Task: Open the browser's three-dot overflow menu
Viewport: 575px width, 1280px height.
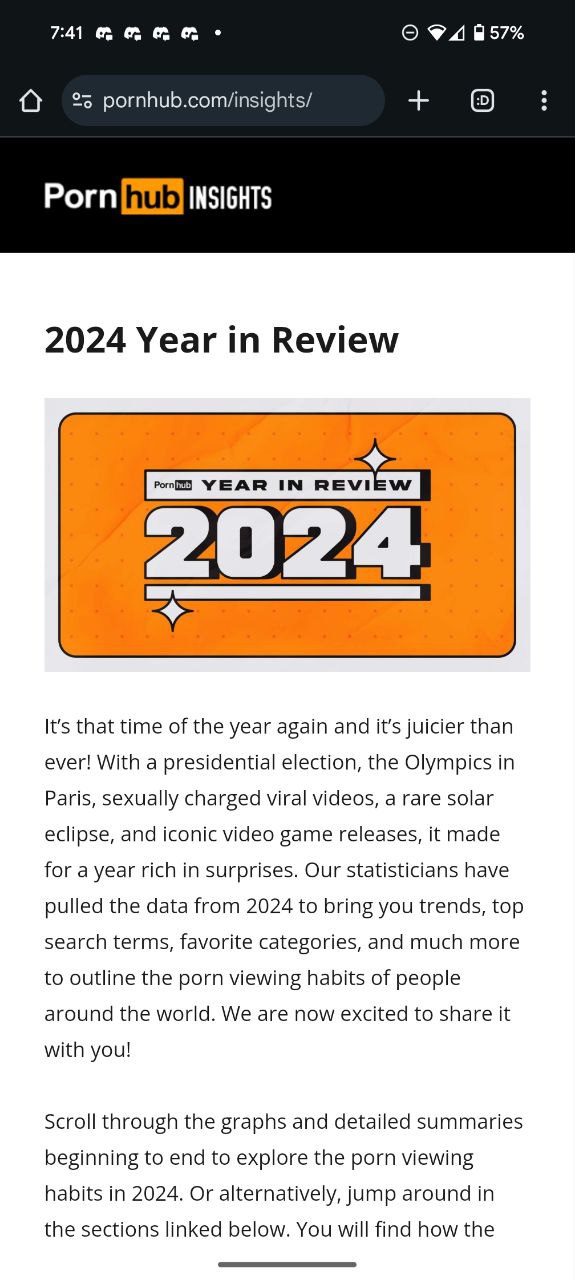Action: (544, 100)
